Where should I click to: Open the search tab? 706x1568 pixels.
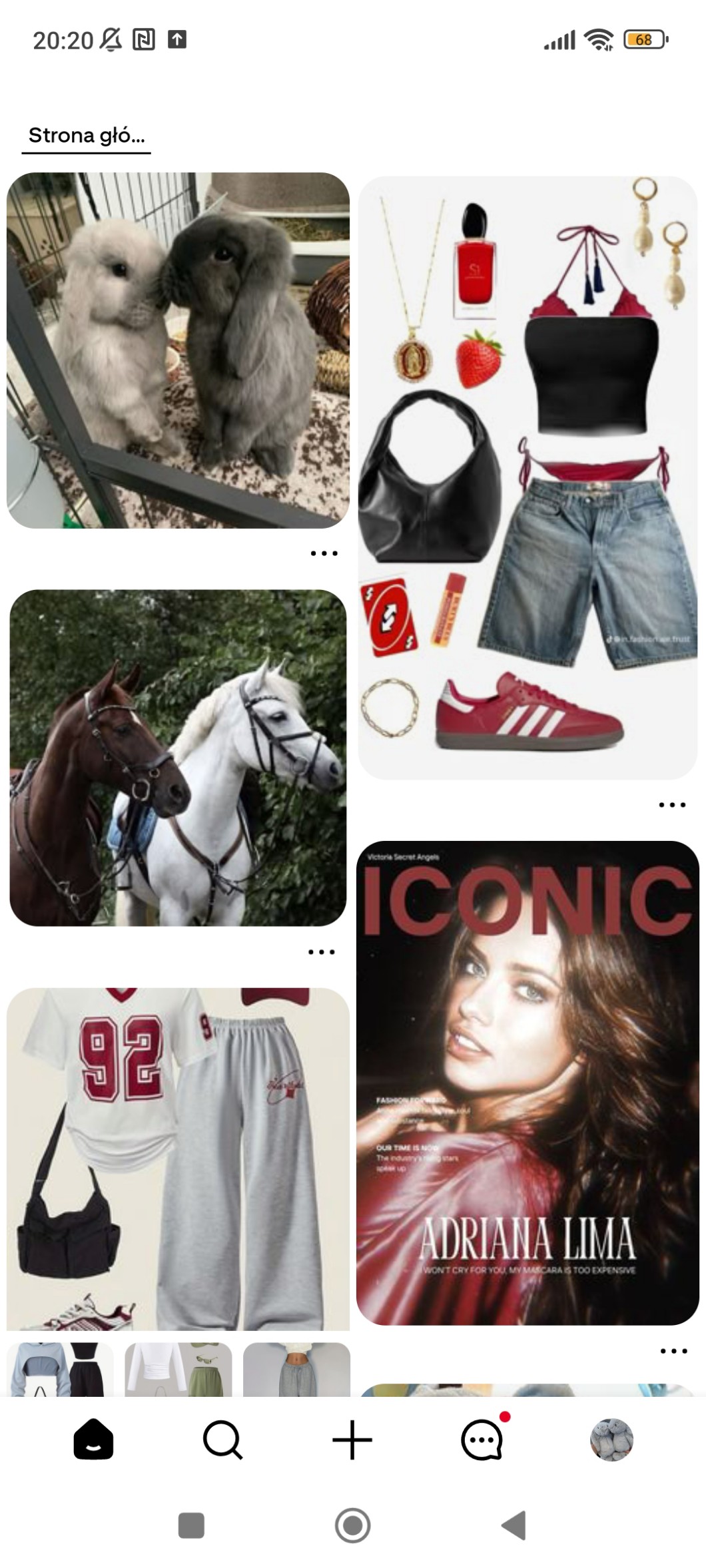[222, 1439]
